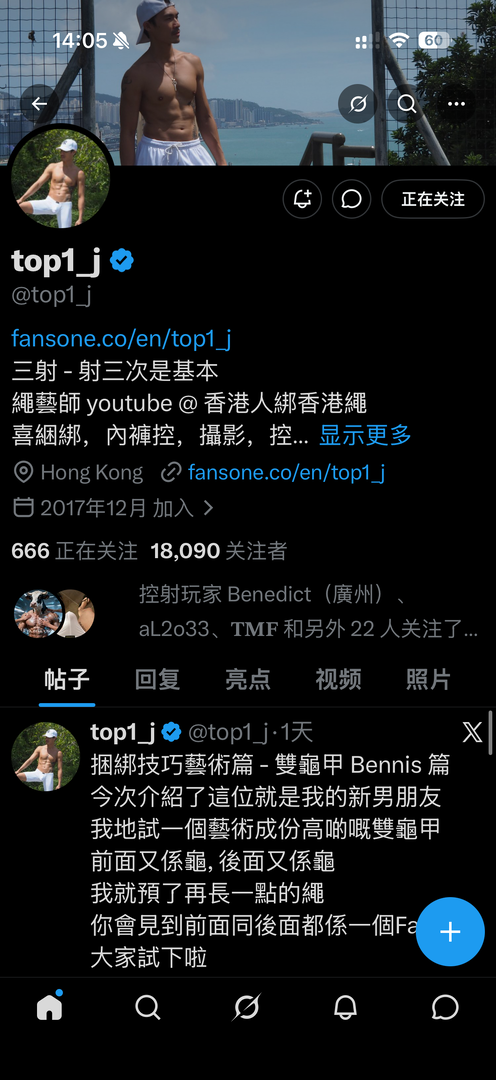Switch to the 照片 tab
Image resolution: width=496 pixels, height=1080 pixels.
pos(428,679)
